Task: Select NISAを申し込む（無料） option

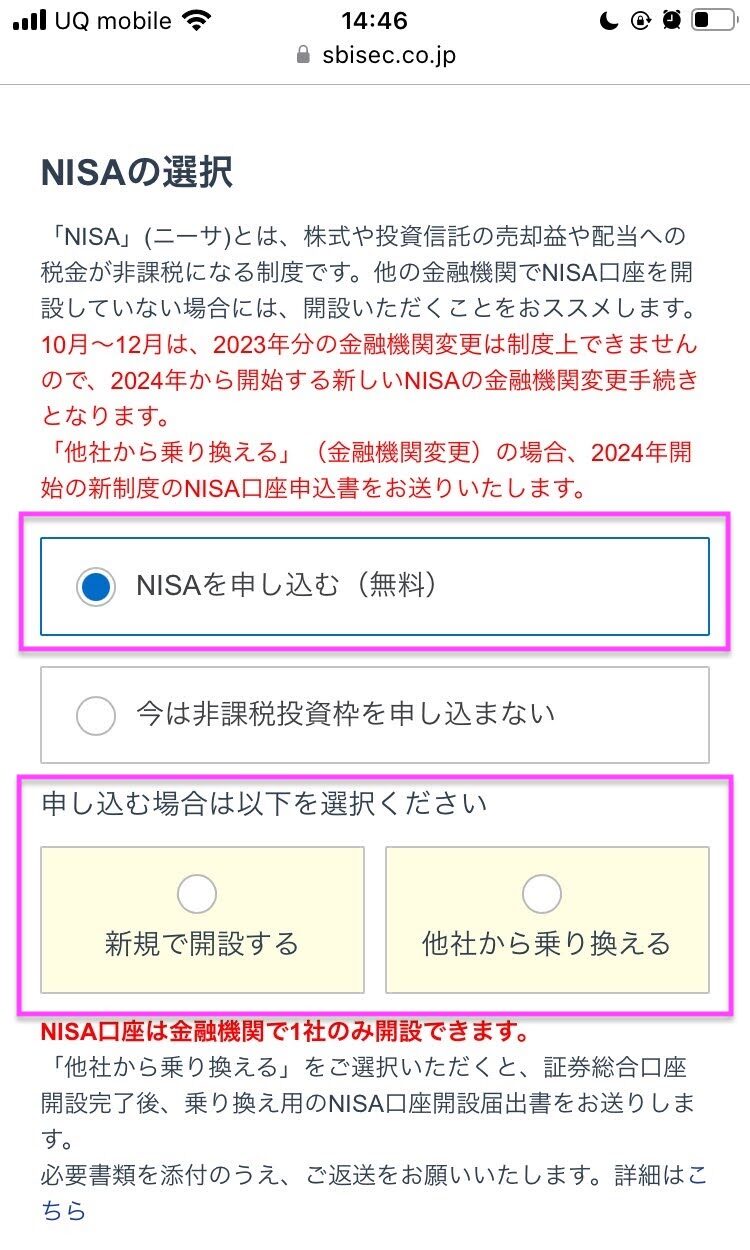Action: pyautogui.click(x=97, y=587)
